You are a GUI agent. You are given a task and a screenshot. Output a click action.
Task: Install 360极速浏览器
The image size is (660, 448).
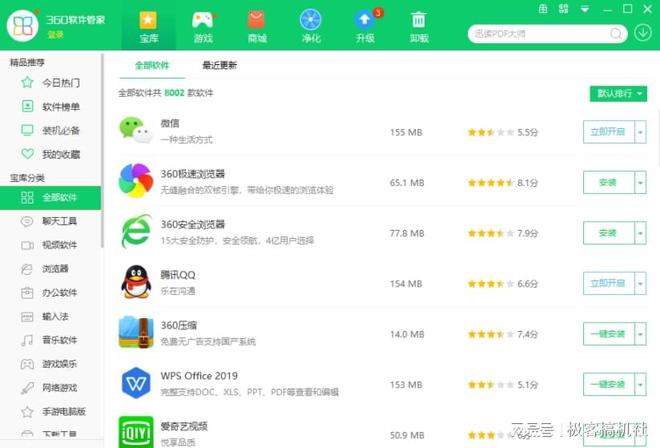(608, 182)
